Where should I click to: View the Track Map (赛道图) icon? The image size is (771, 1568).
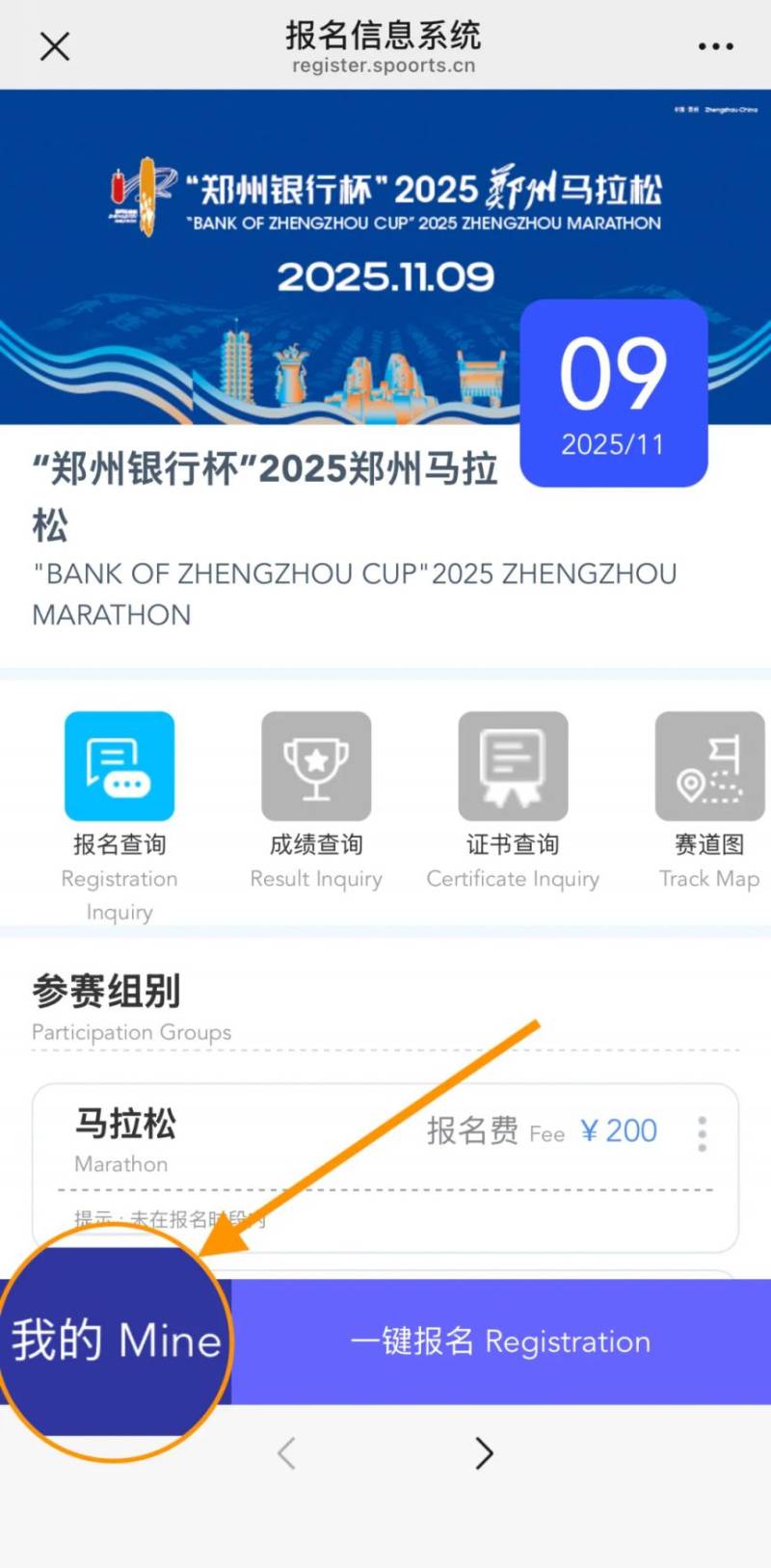pyautogui.click(x=709, y=766)
